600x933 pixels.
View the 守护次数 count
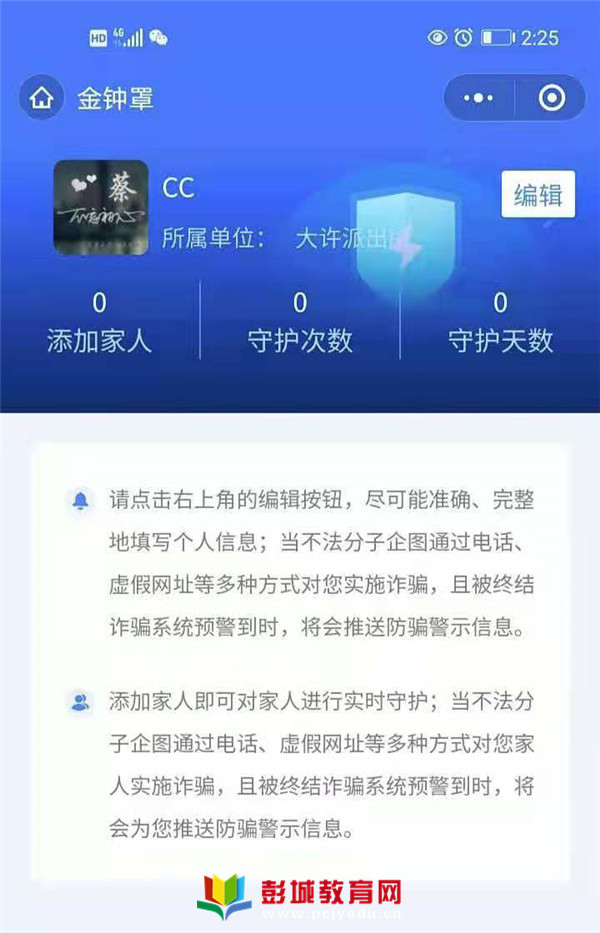pyautogui.click(x=300, y=322)
